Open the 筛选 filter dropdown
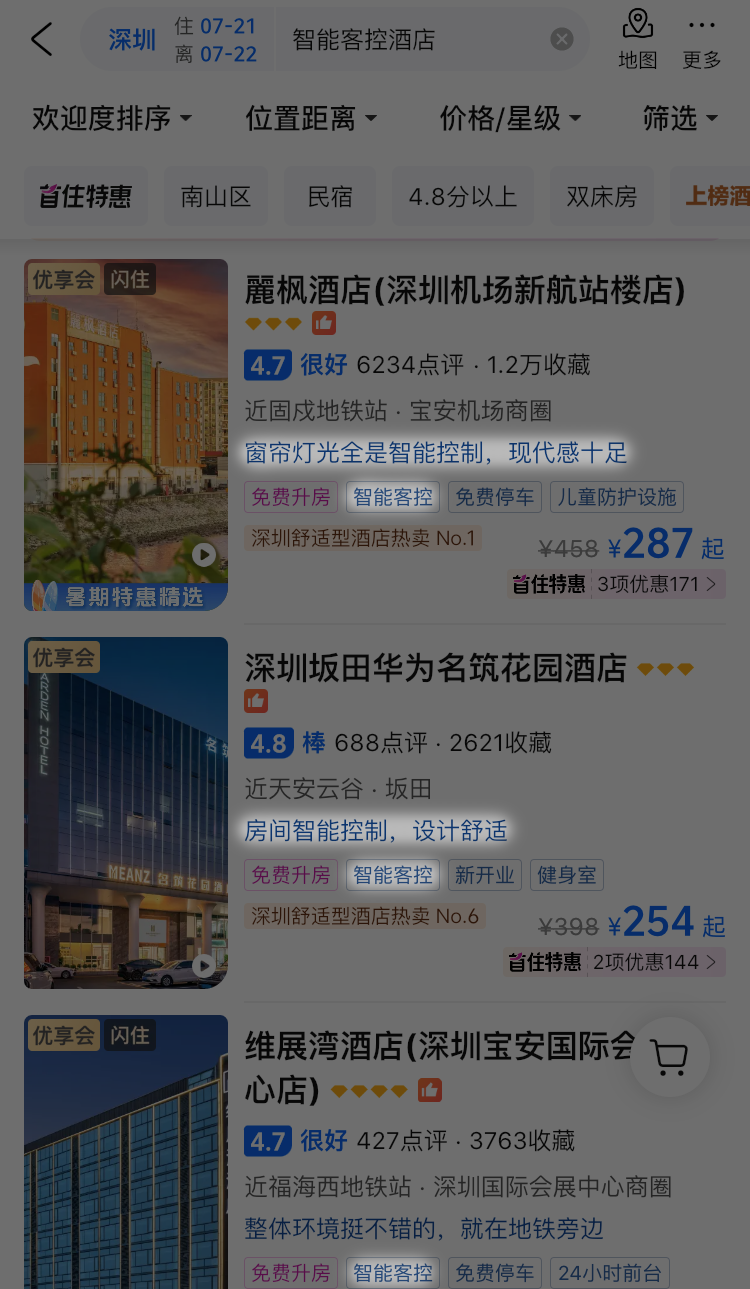The height and width of the screenshot is (1289, 750). pos(680,118)
